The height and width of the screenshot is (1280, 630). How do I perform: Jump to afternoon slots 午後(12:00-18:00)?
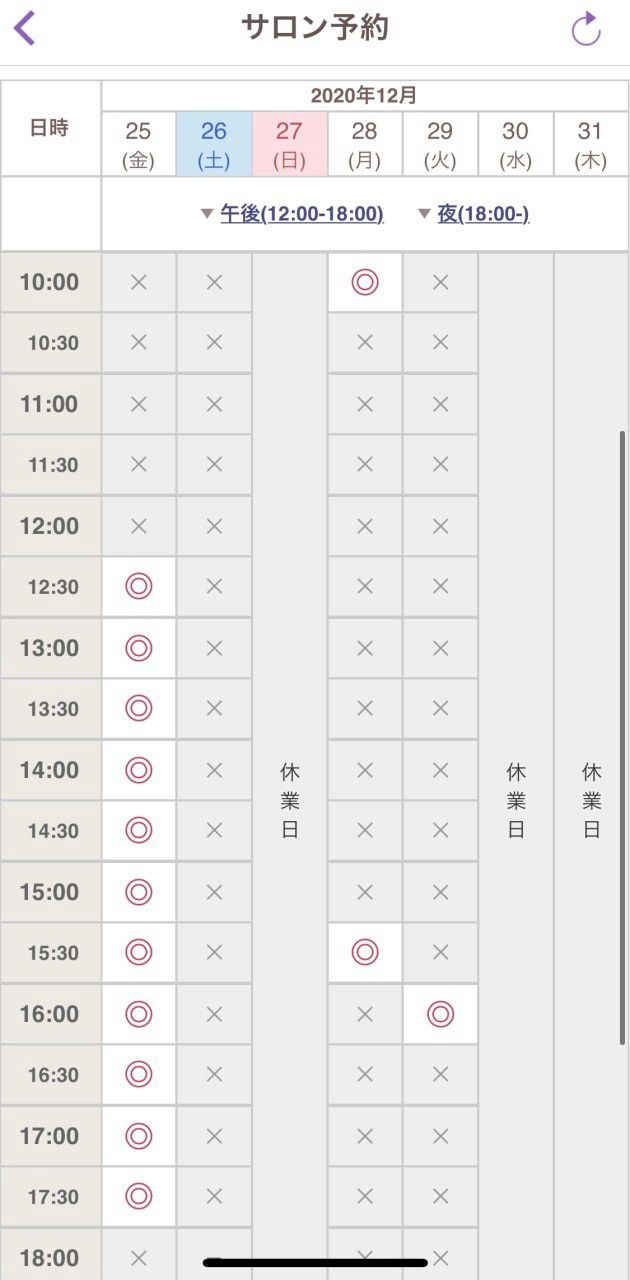(x=301, y=214)
